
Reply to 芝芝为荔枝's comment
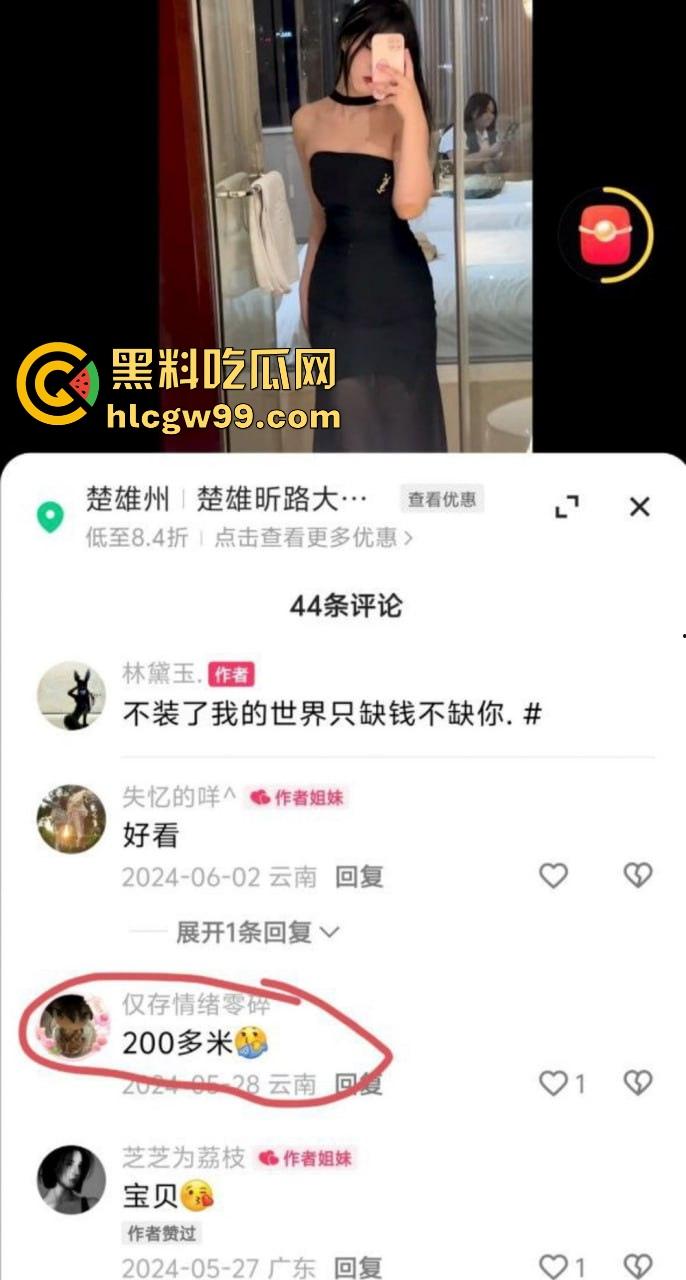pyautogui.click(x=359, y=1267)
